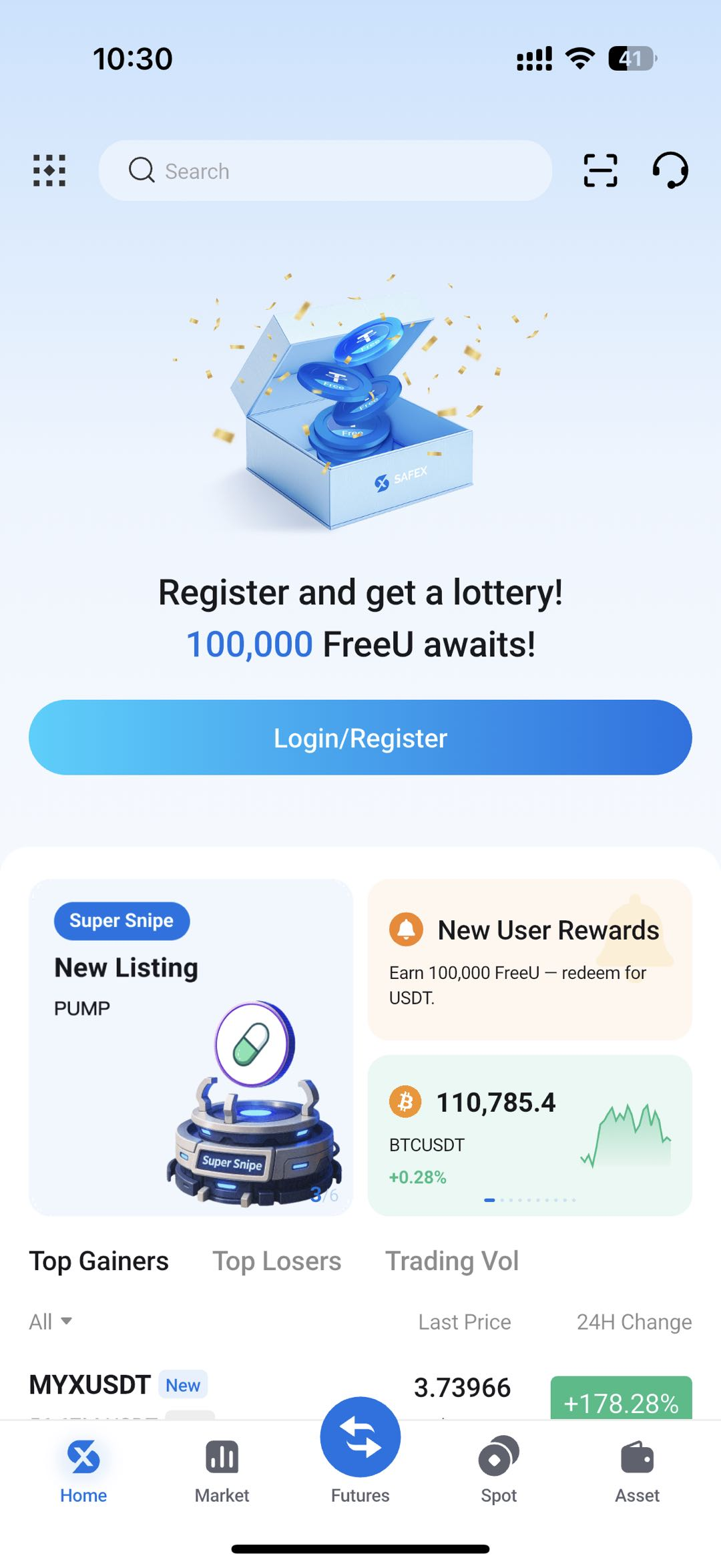The height and width of the screenshot is (1568, 721).
Task: Tap the Login/Register button
Action: tap(360, 737)
